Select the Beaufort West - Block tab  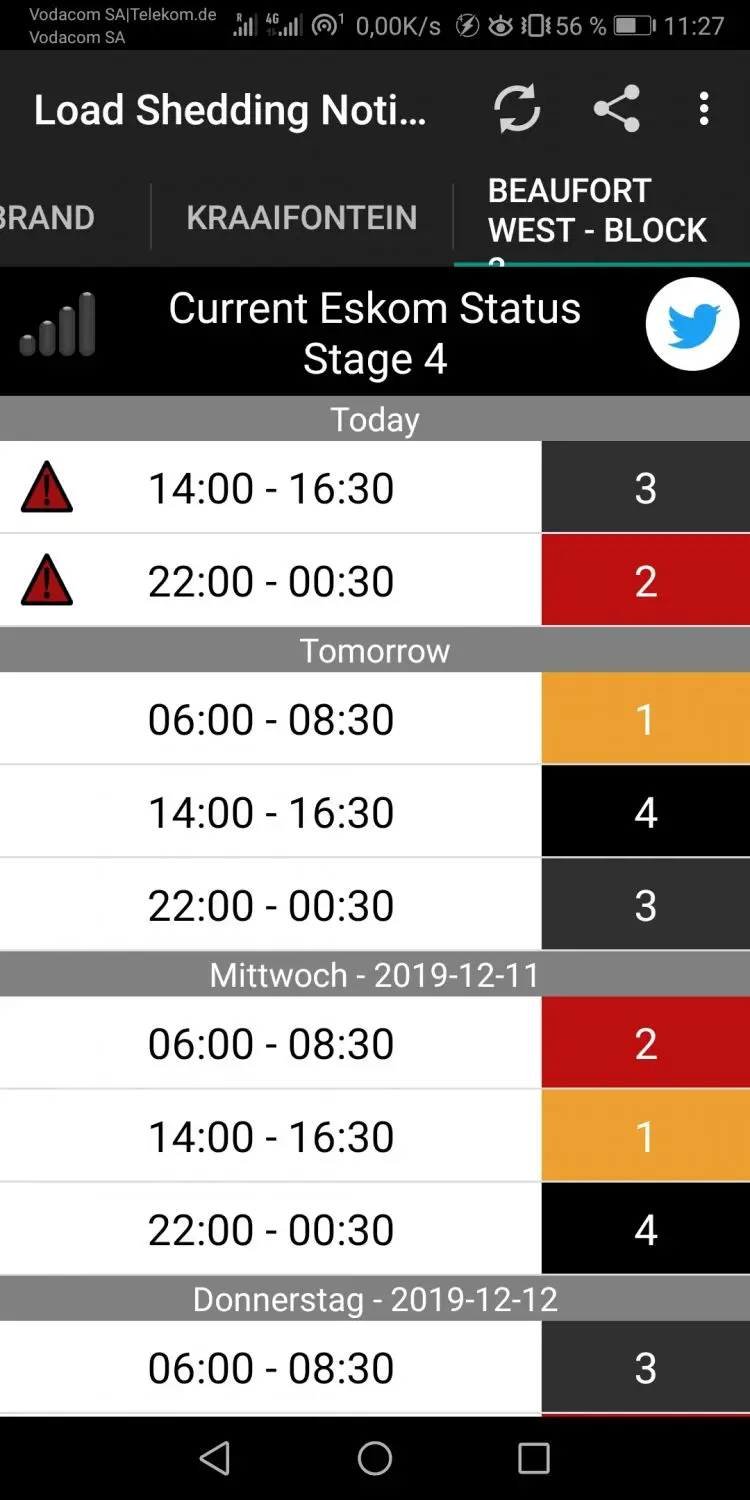click(601, 218)
